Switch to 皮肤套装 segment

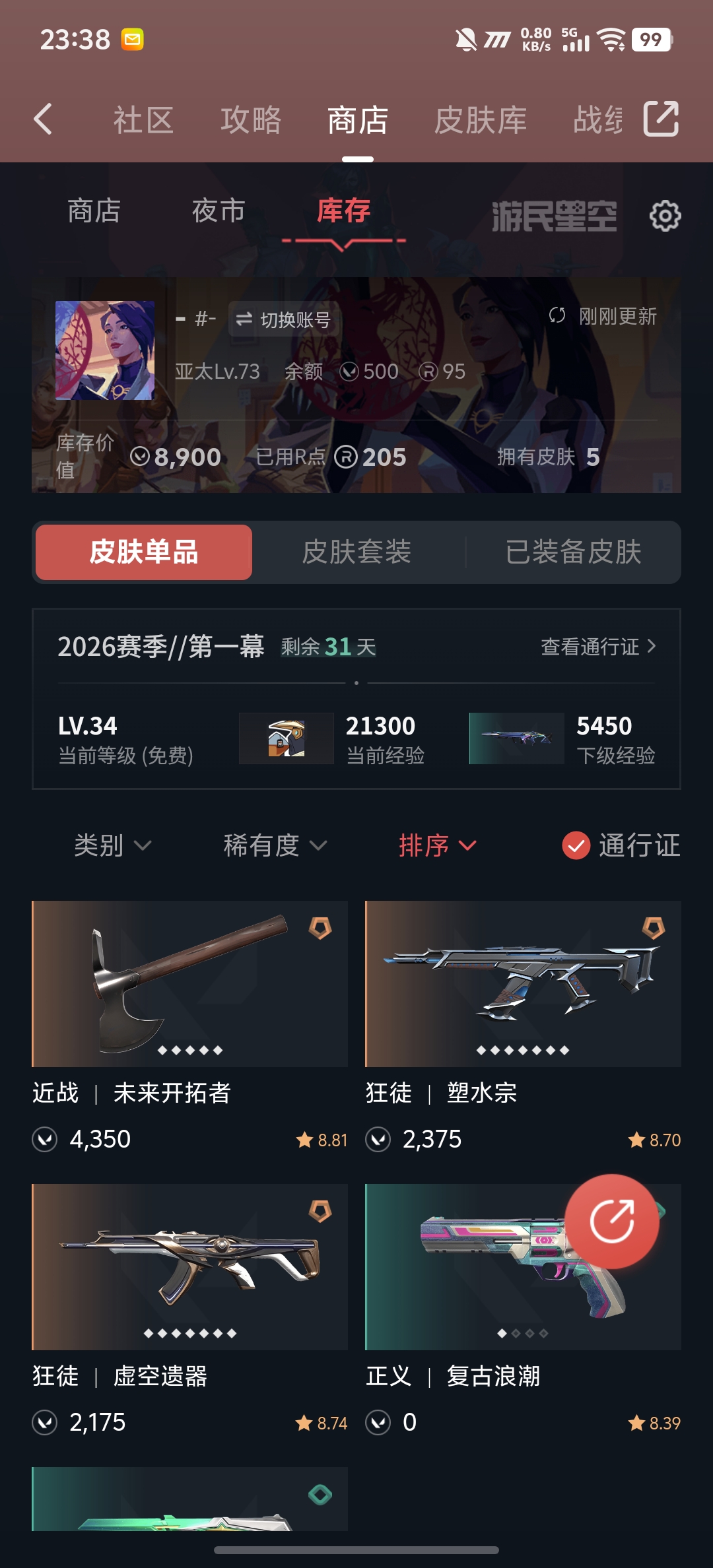(x=356, y=552)
